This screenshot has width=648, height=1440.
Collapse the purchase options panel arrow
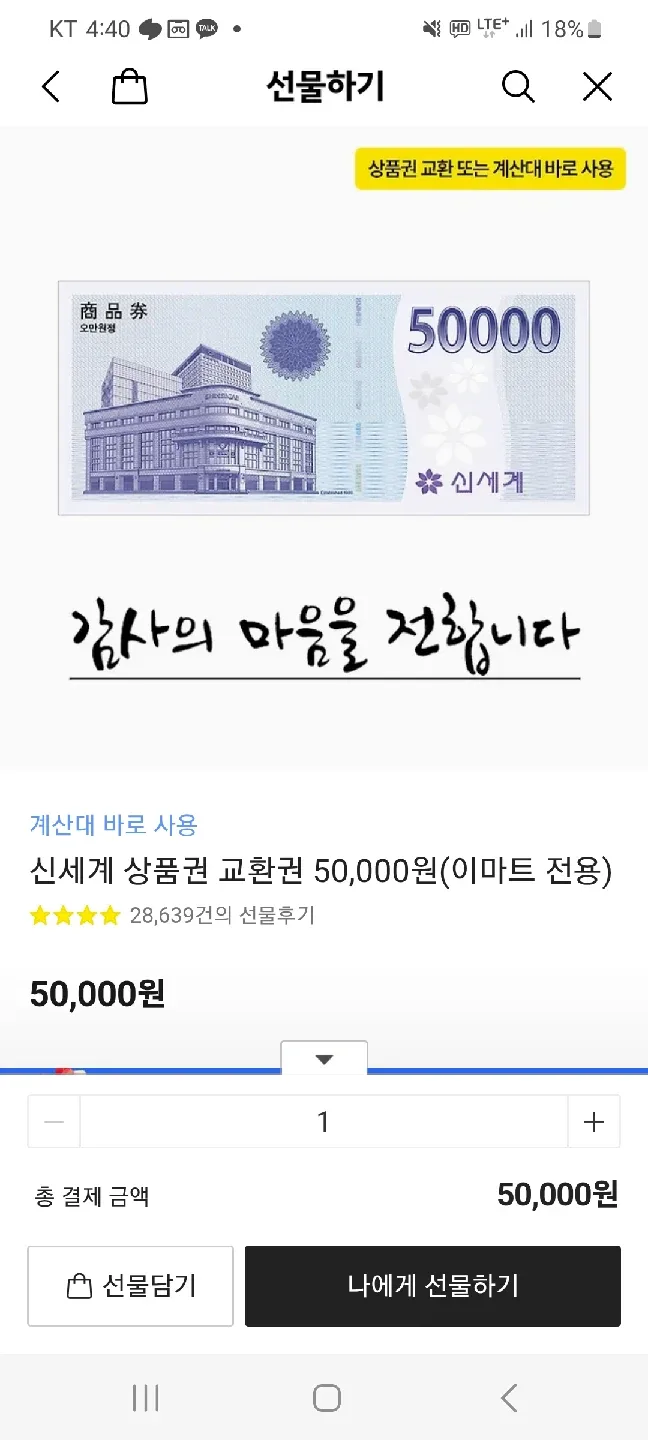324,1059
